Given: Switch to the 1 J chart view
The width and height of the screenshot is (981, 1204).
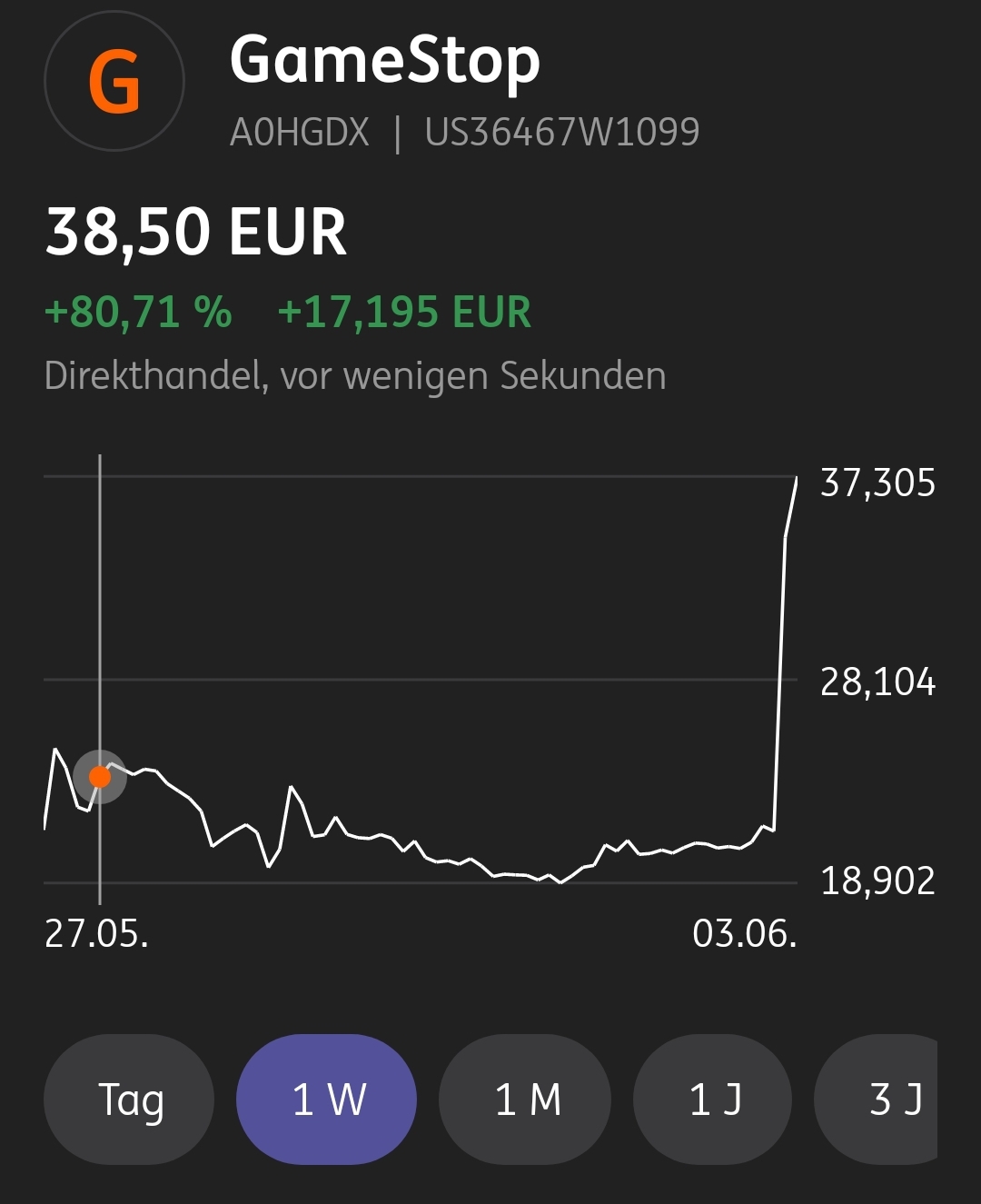Looking at the screenshot, I should point(713,1099).
